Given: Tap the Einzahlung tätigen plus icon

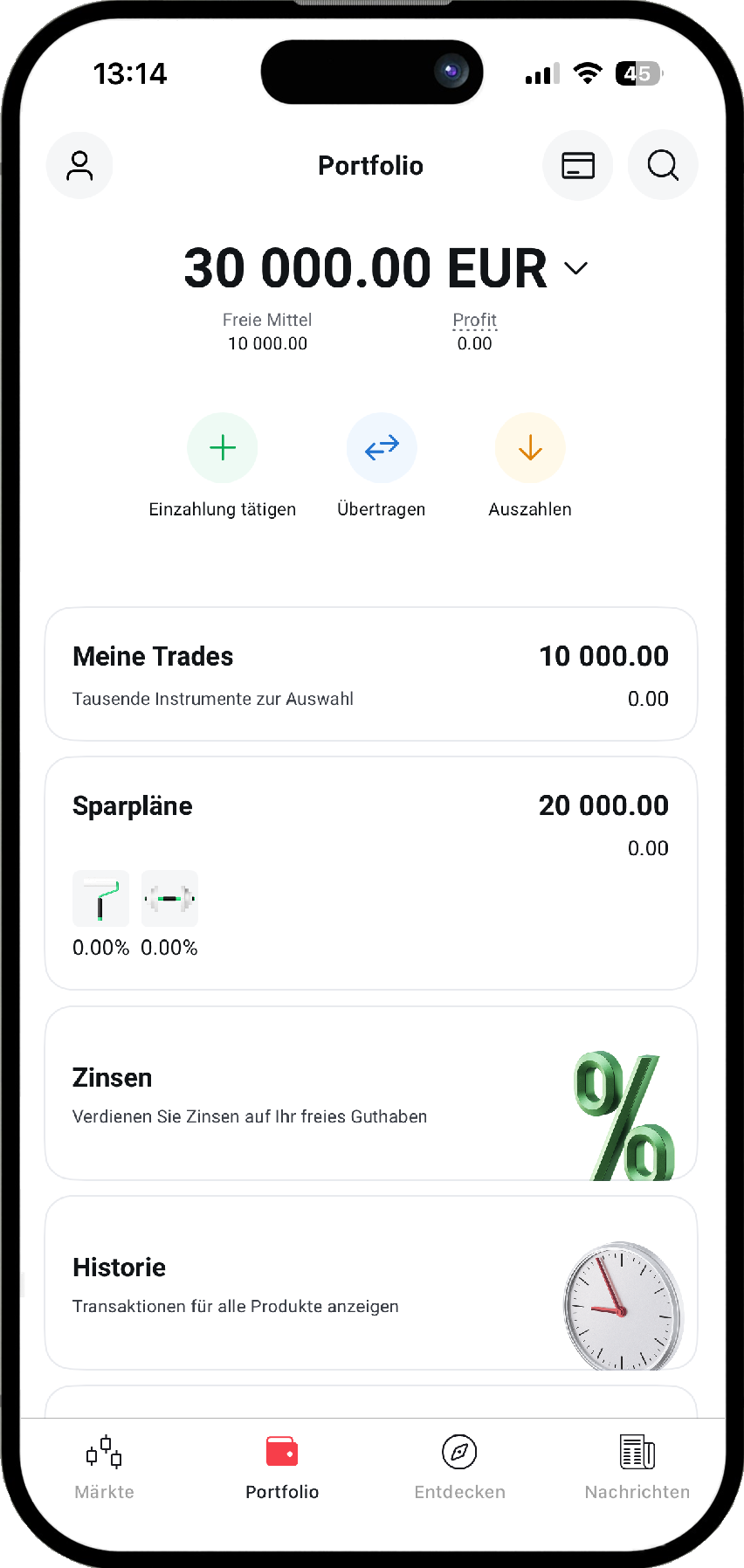Looking at the screenshot, I should pos(222,447).
